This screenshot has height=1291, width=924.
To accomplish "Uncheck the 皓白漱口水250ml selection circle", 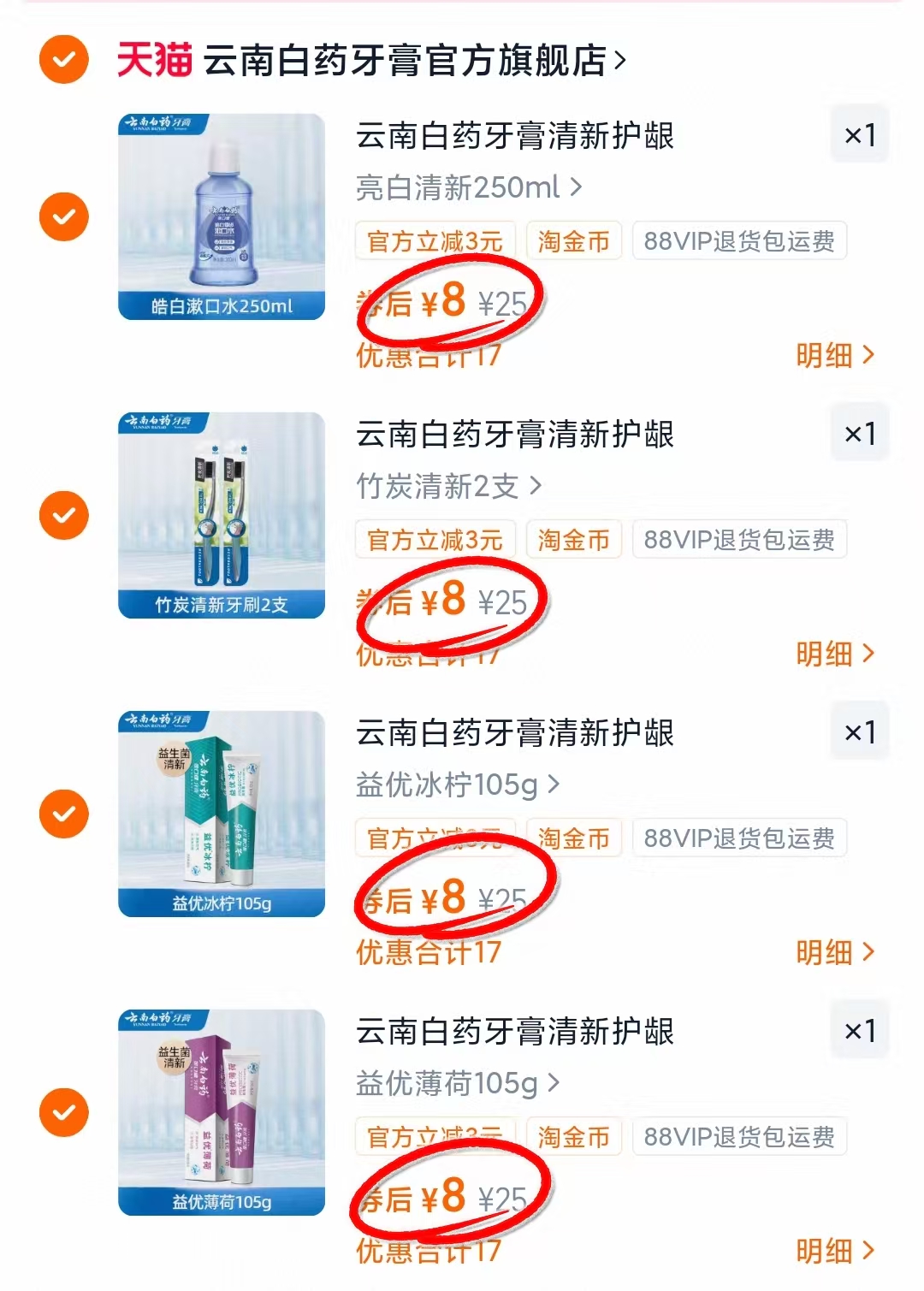I will tap(63, 216).
